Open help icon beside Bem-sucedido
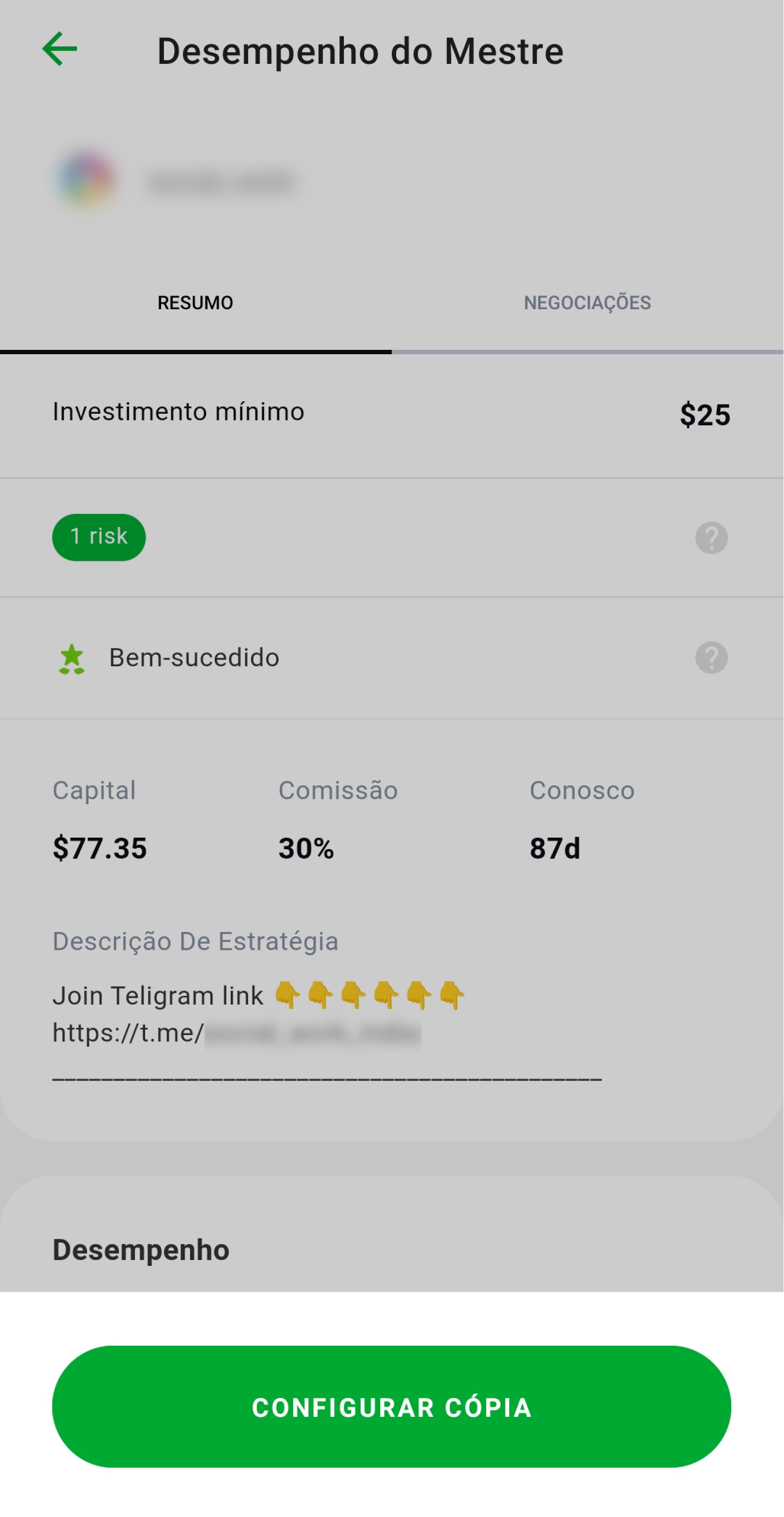Image resolution: width=784 pixels, height=1517 pixels. point(711,657)
